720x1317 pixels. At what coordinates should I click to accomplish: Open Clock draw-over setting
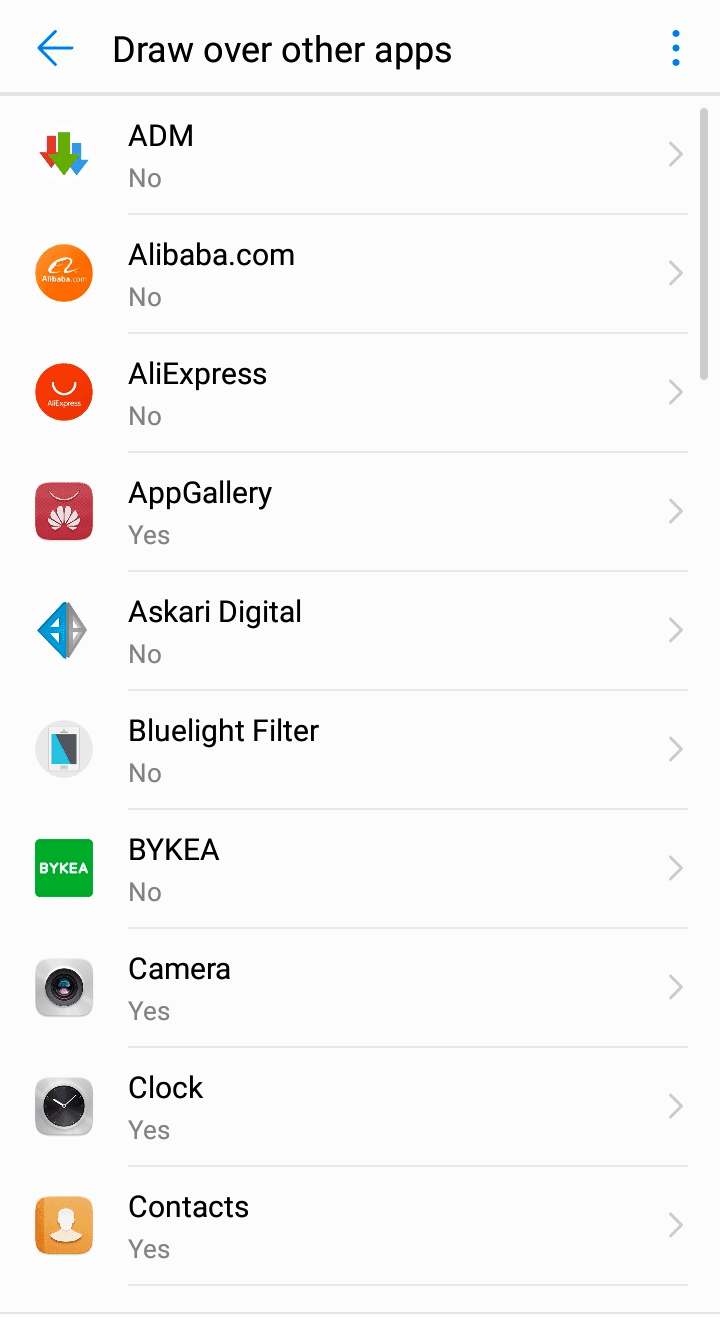tap(360, 1107)
